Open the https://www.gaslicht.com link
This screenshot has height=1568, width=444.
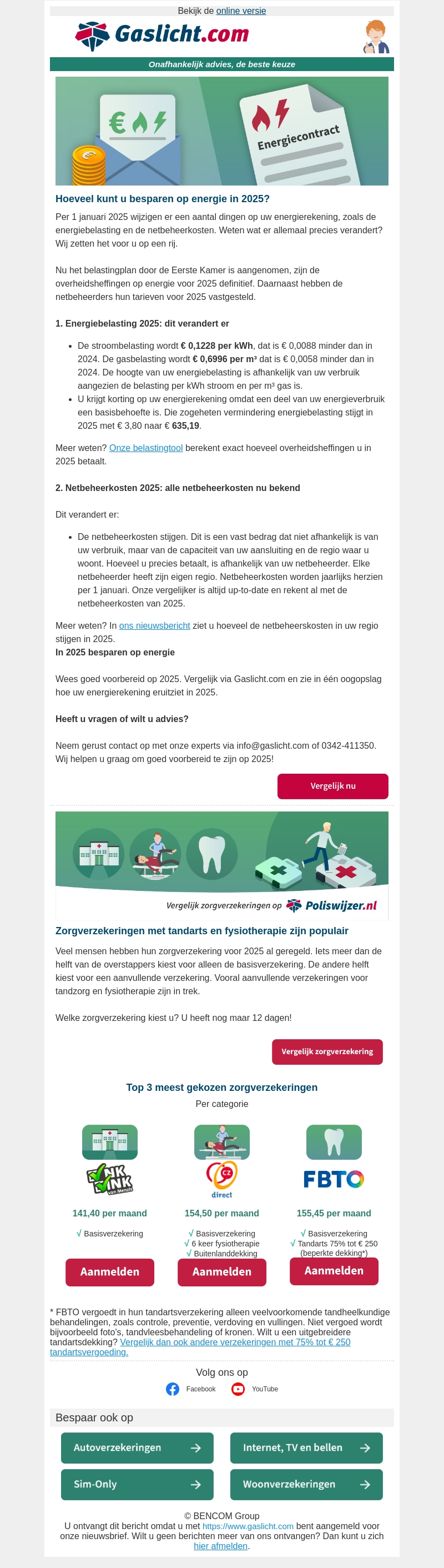pos(248,1526)
